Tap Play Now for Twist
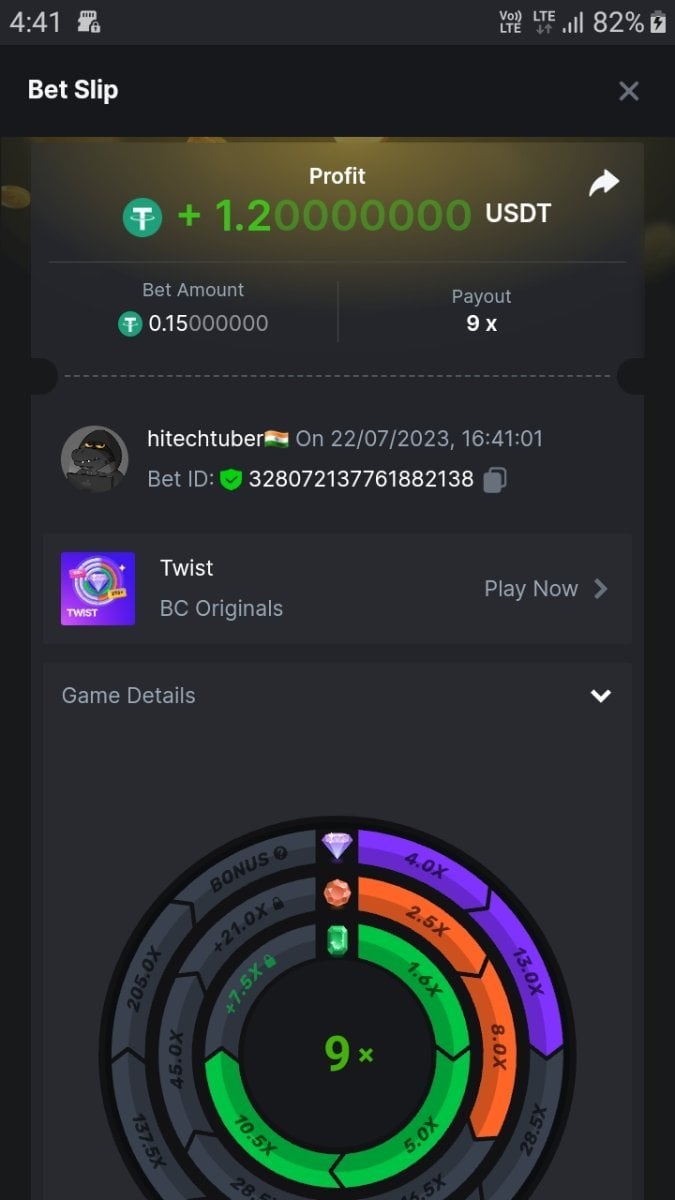Image resolution: width=675 pixels, height=1200 pixels. [545, 589]
